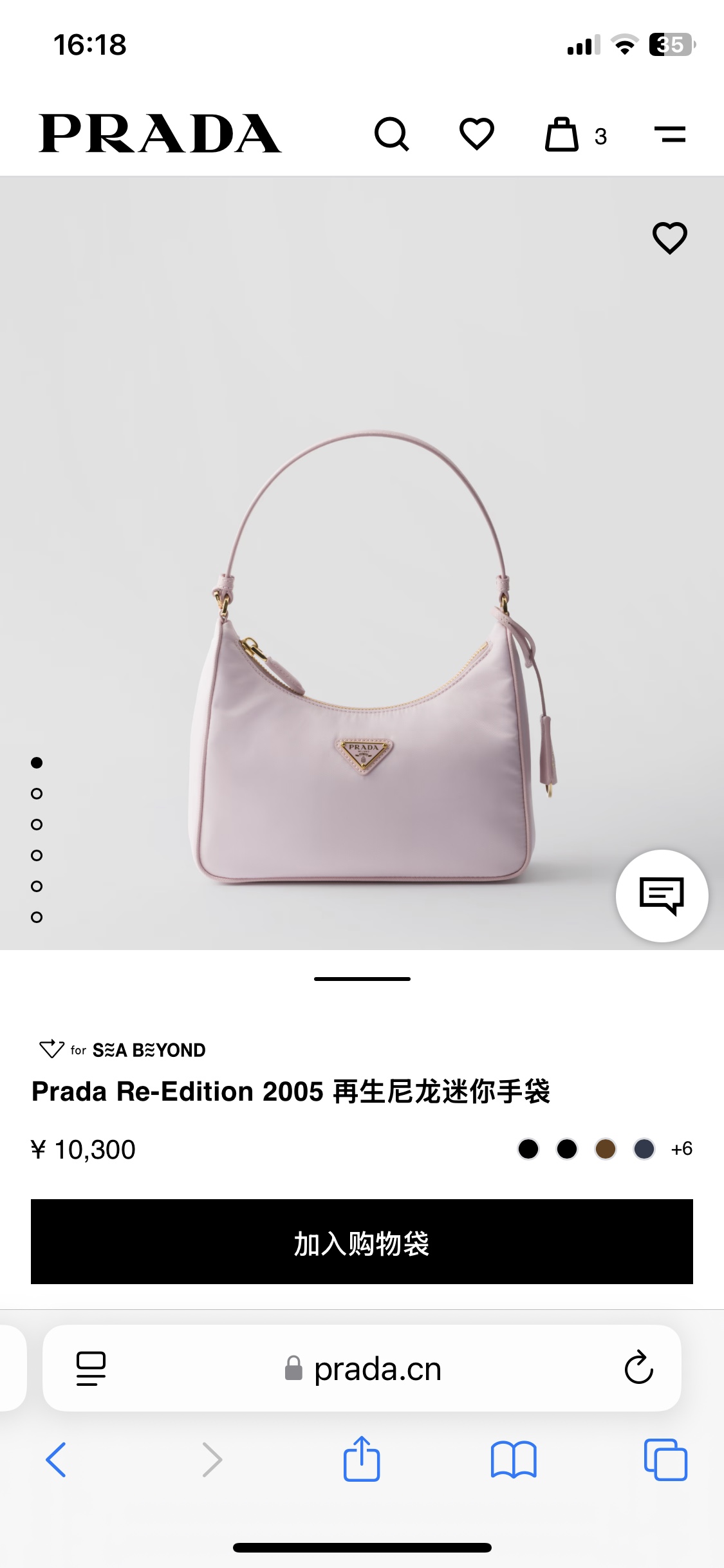Open the wishlist heart in the header

pyautogui.click(x=476, y=135)
